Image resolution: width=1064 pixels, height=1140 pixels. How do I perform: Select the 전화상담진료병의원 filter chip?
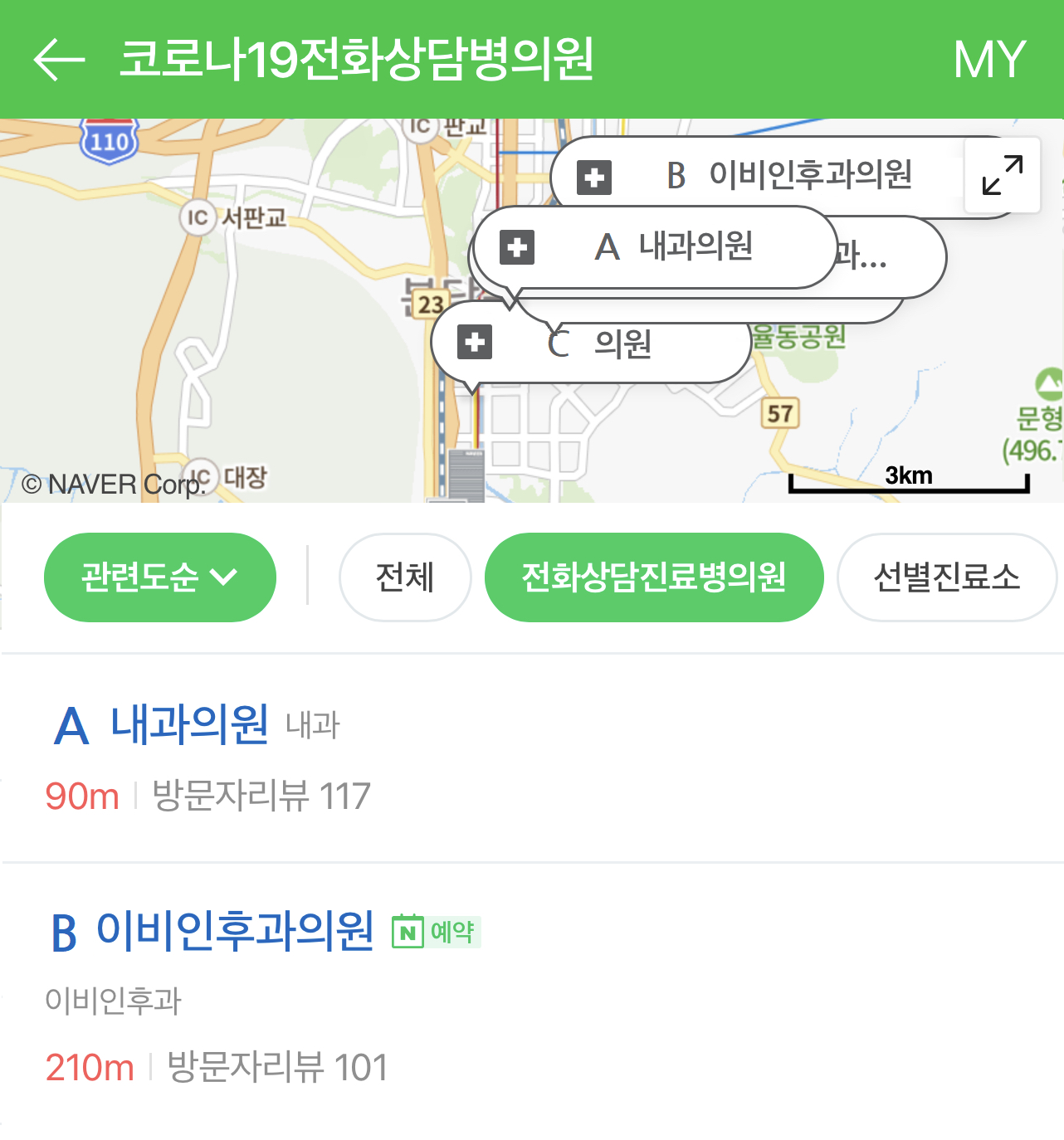[653, 577]
